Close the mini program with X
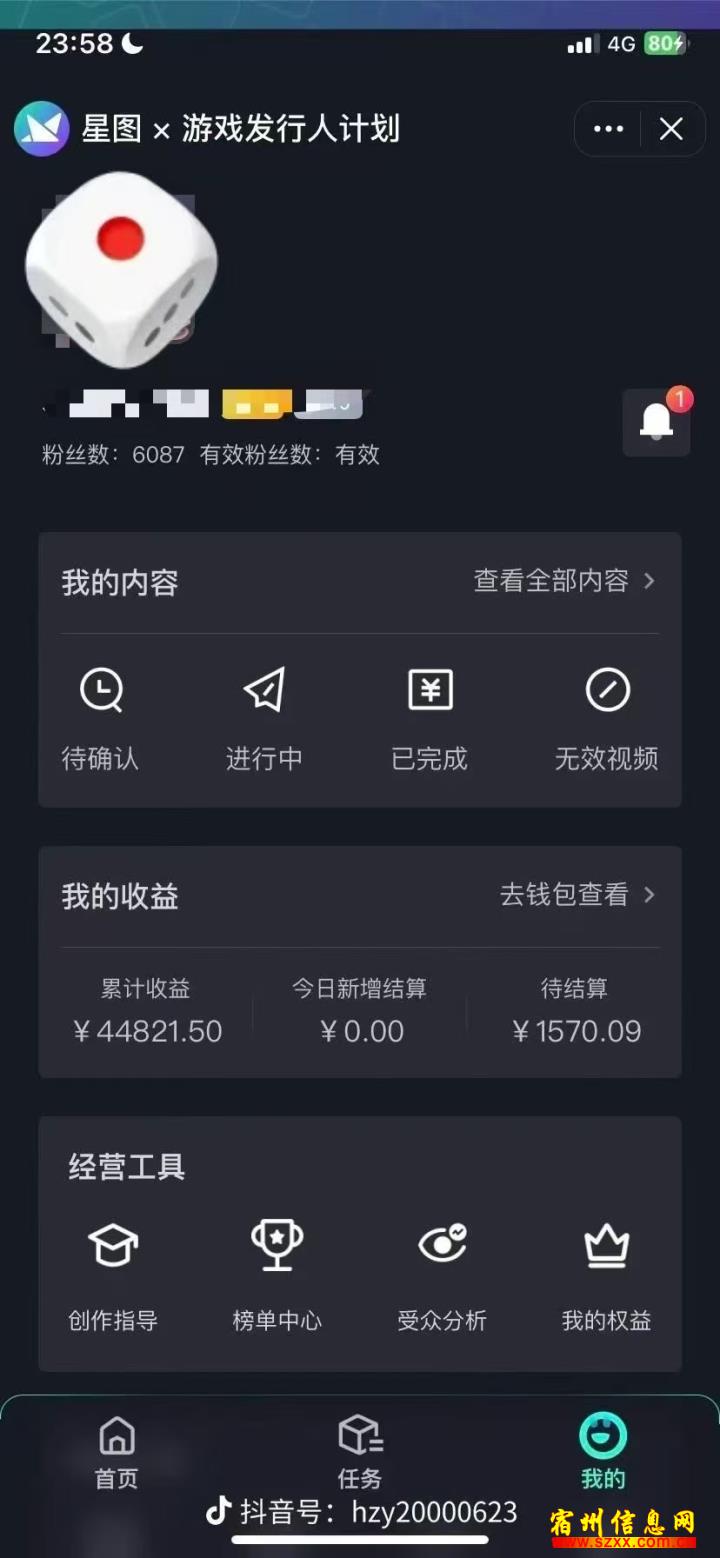 click(x=671, y=129)
